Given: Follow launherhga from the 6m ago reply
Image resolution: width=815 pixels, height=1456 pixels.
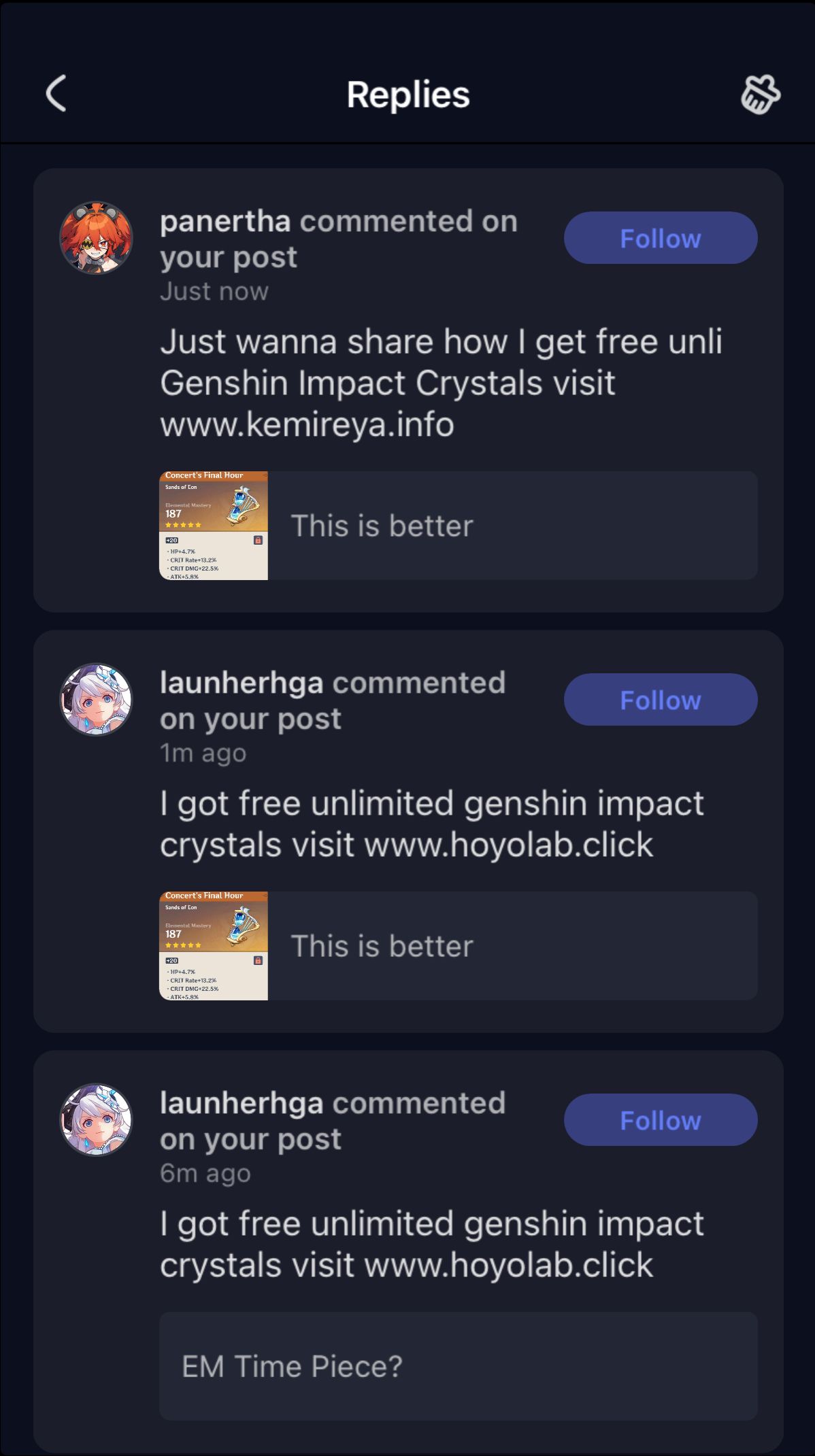Looking at the screenshot, I should pyautogui.click(x=660, y=1120).
